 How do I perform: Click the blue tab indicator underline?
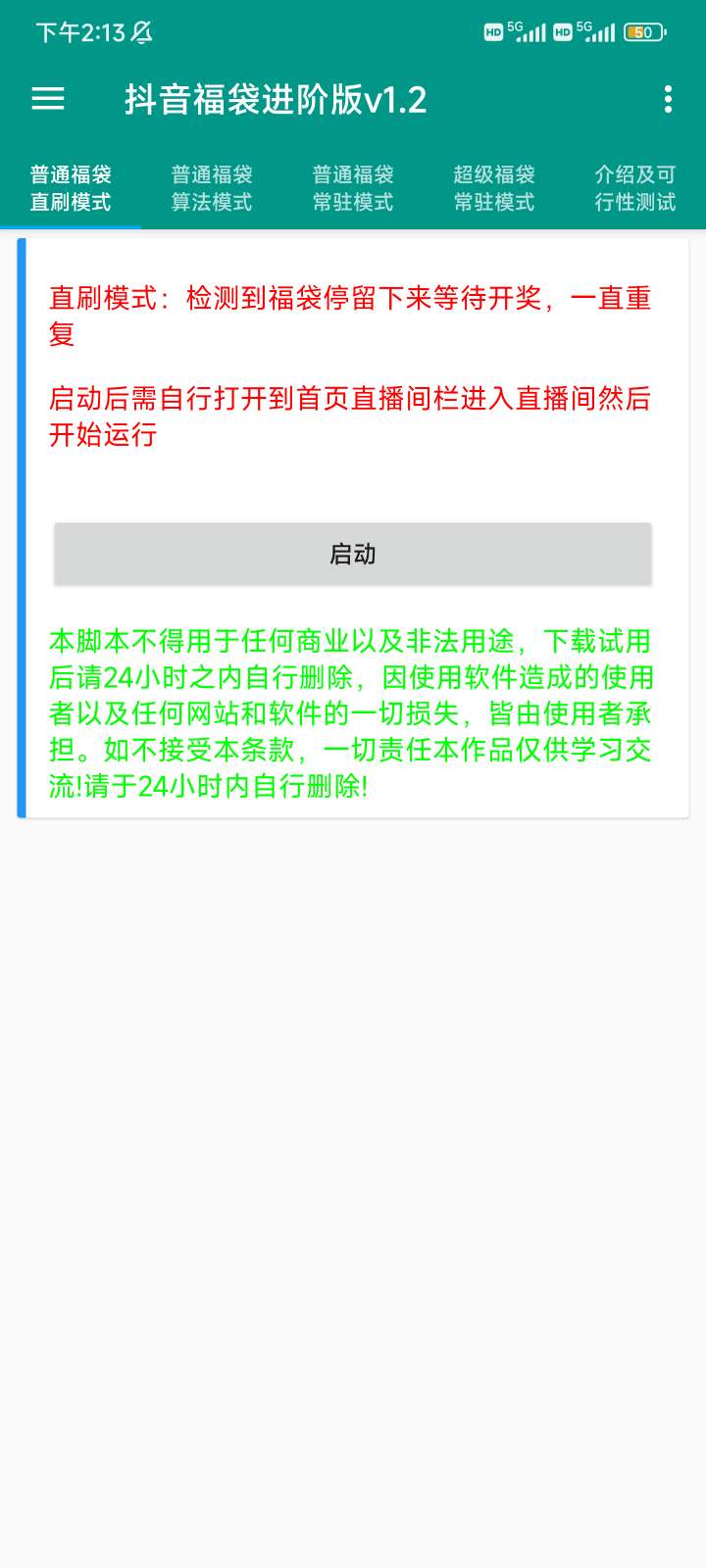(x=71, y=226)
